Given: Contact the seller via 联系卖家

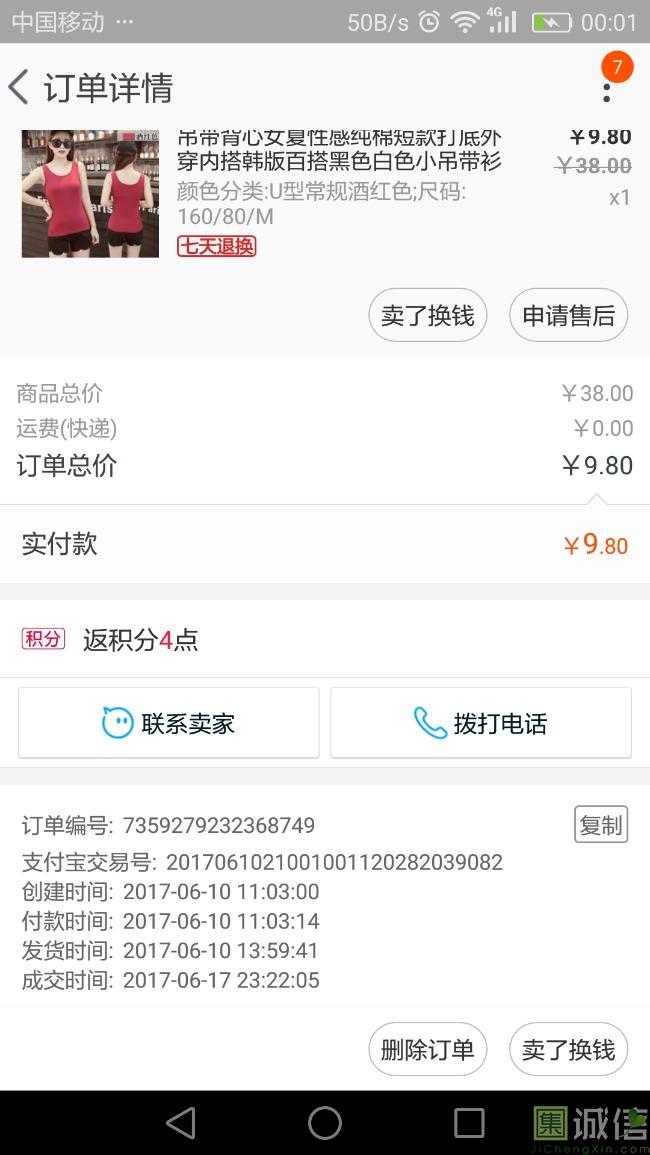Looking at the screenshot, I should click(x=169, y=723).
